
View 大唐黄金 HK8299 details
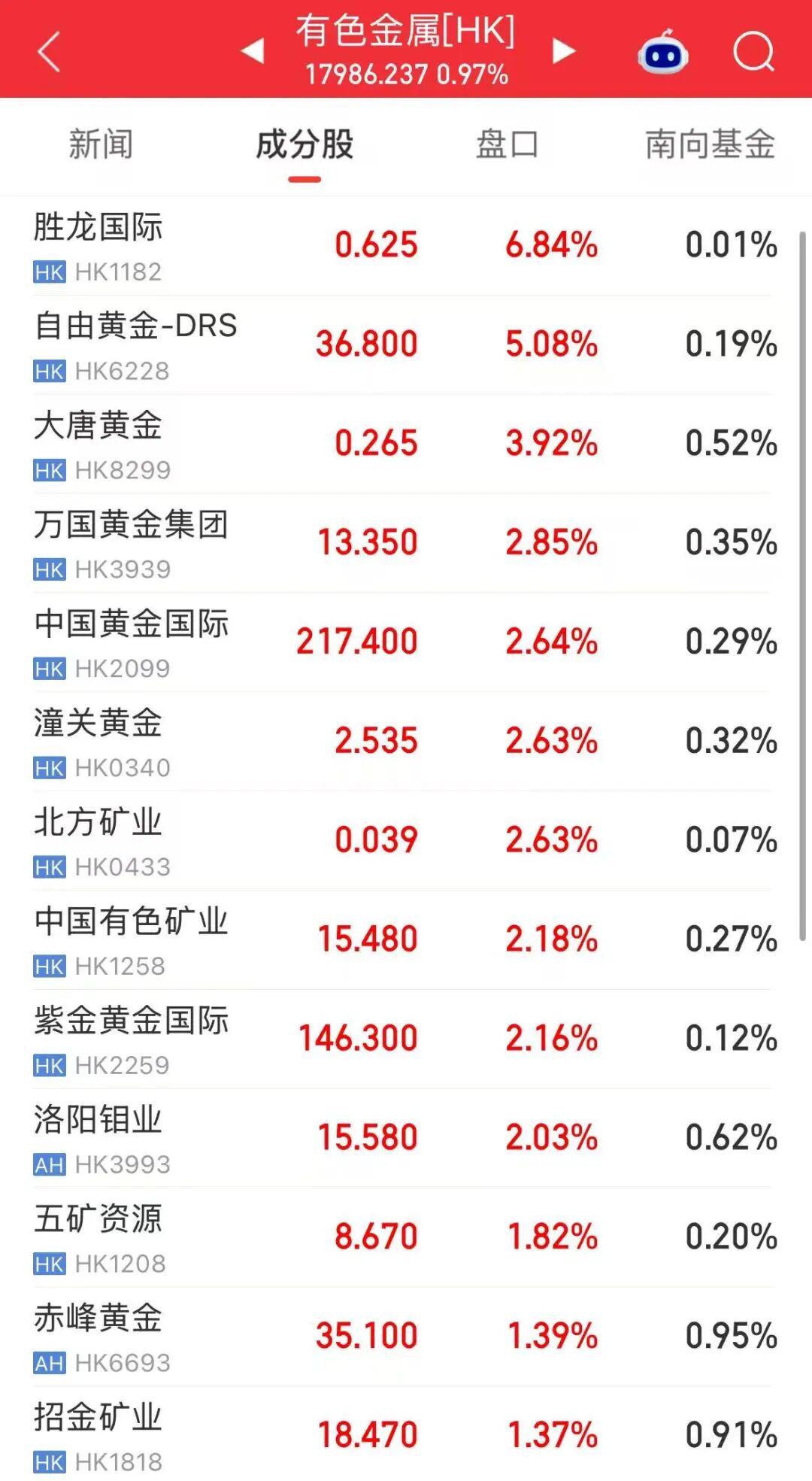[x=406, y=445]
